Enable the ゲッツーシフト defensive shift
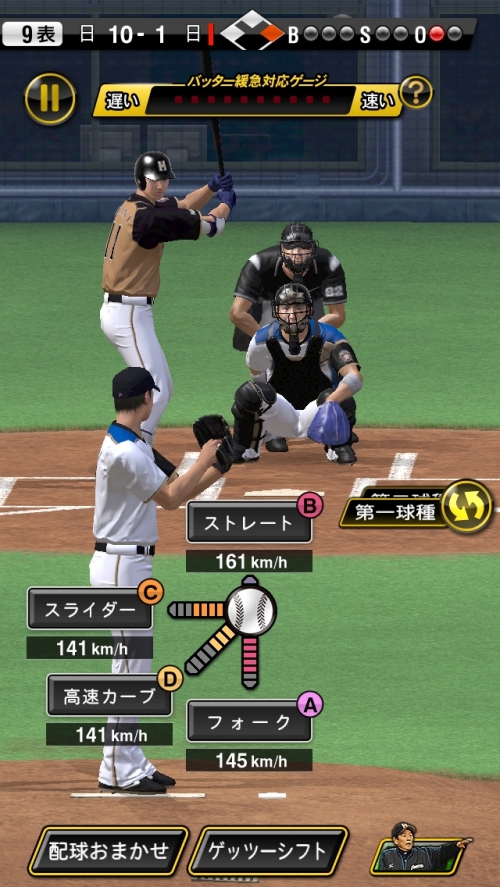This screenshot has width=500, height=887. coord(268,851)
